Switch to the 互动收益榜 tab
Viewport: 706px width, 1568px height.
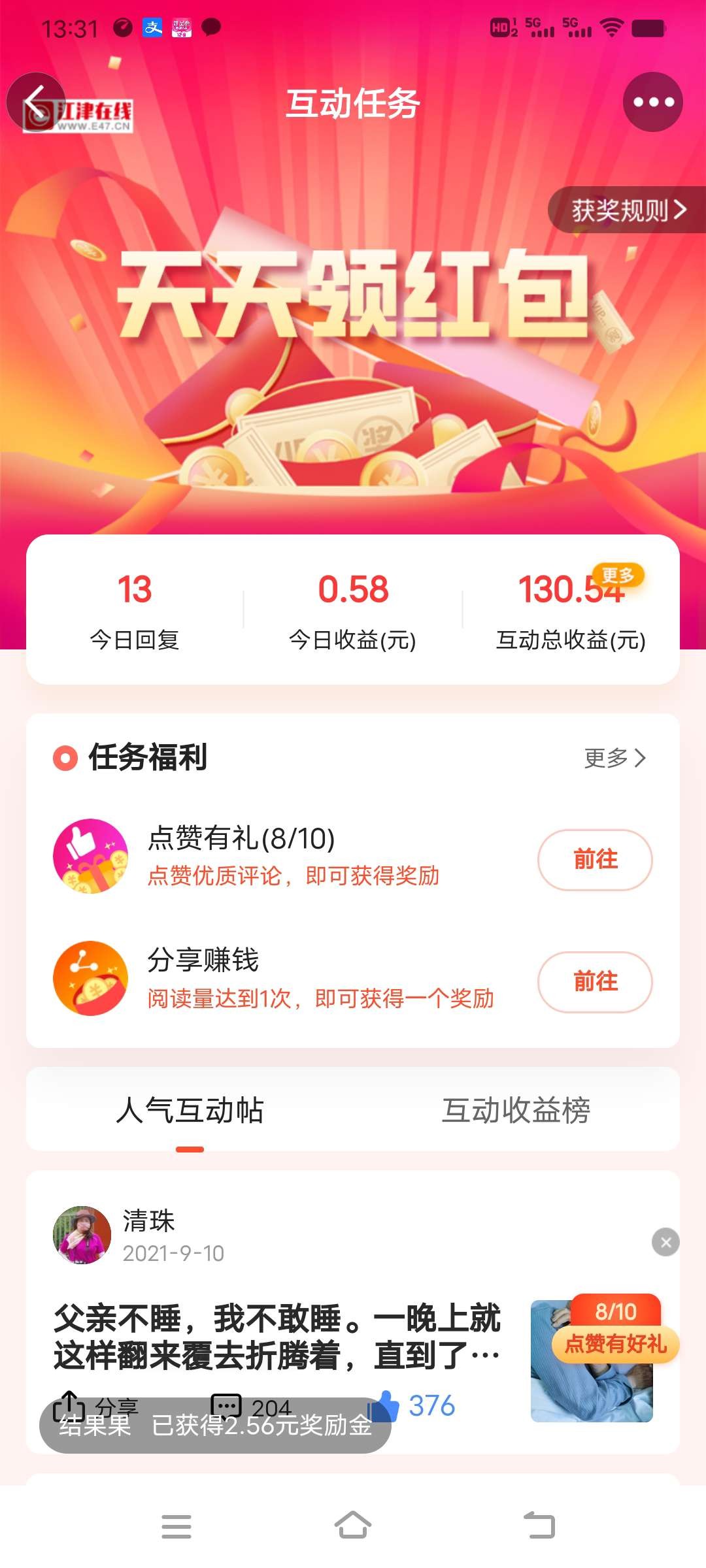coord(516,1110)
